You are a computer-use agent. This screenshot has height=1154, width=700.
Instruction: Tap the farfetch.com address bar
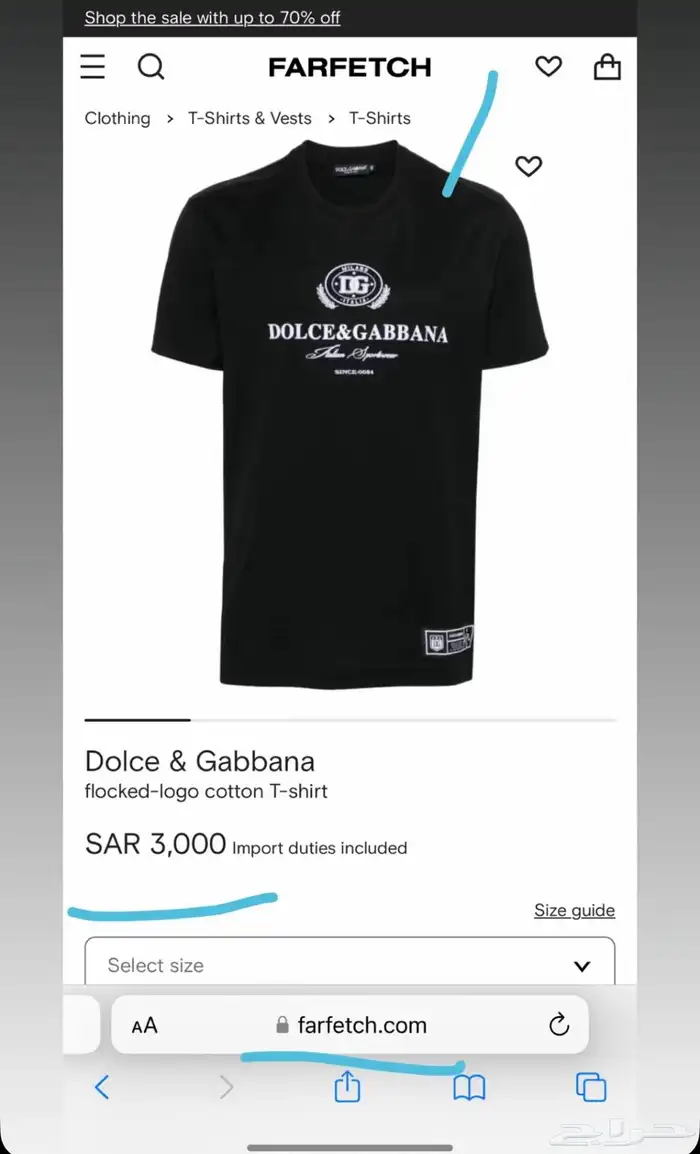350,1025
